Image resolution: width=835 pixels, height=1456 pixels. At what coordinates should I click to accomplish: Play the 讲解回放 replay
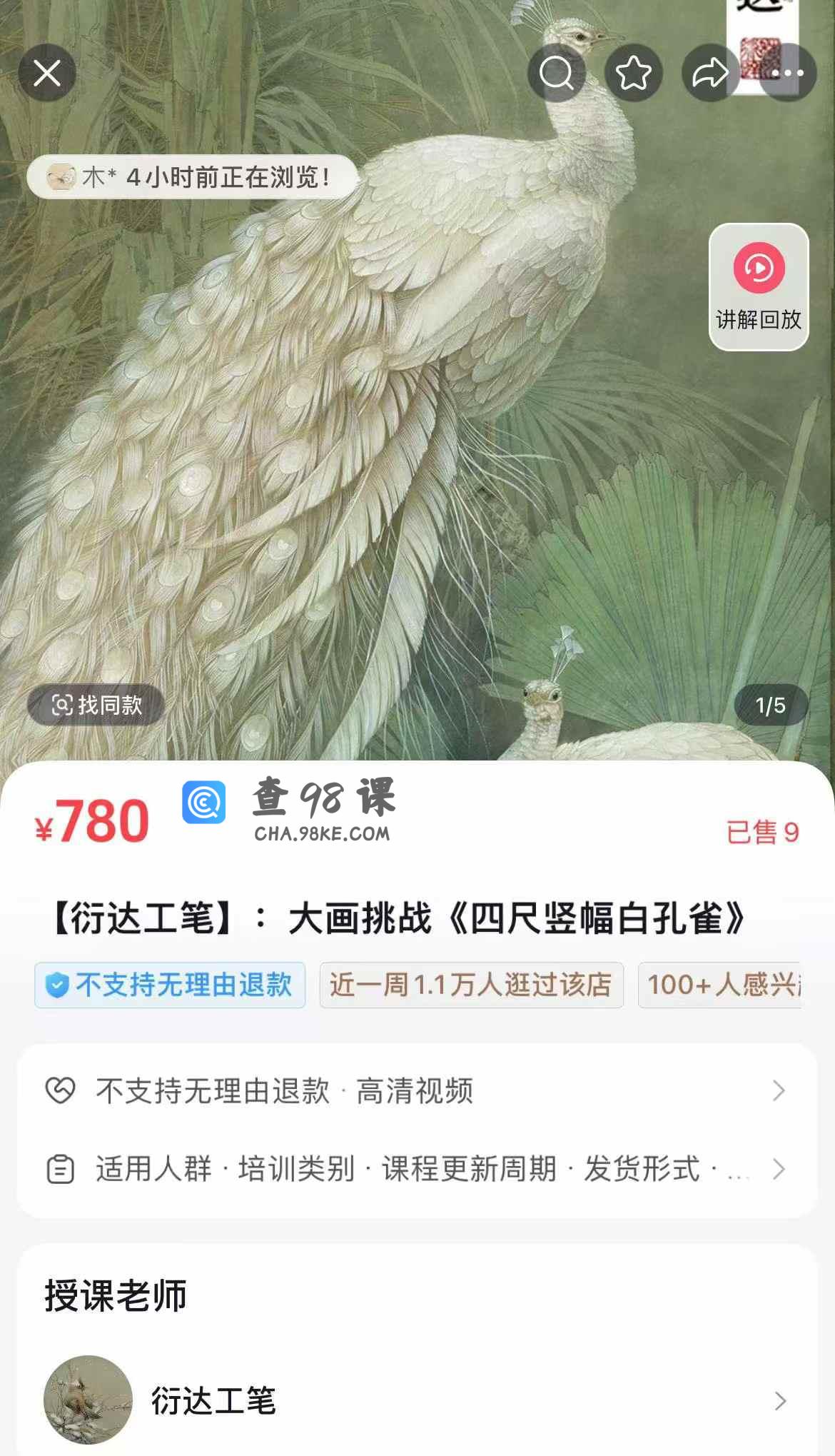(759, 287)
